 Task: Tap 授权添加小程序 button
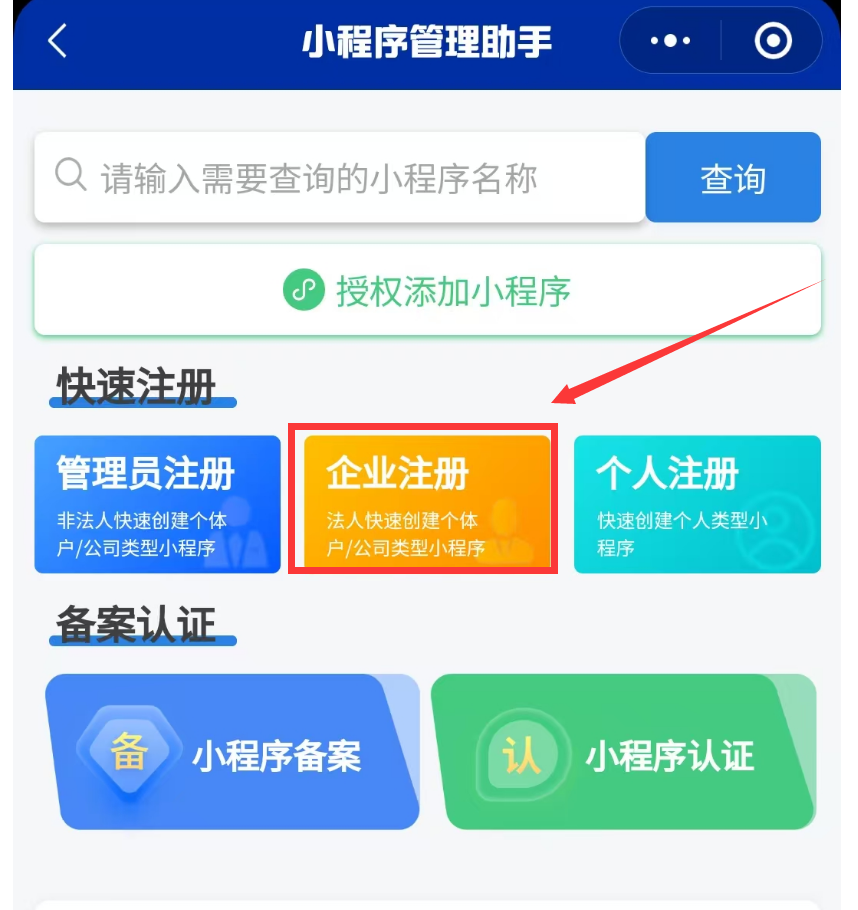(428, 291)
